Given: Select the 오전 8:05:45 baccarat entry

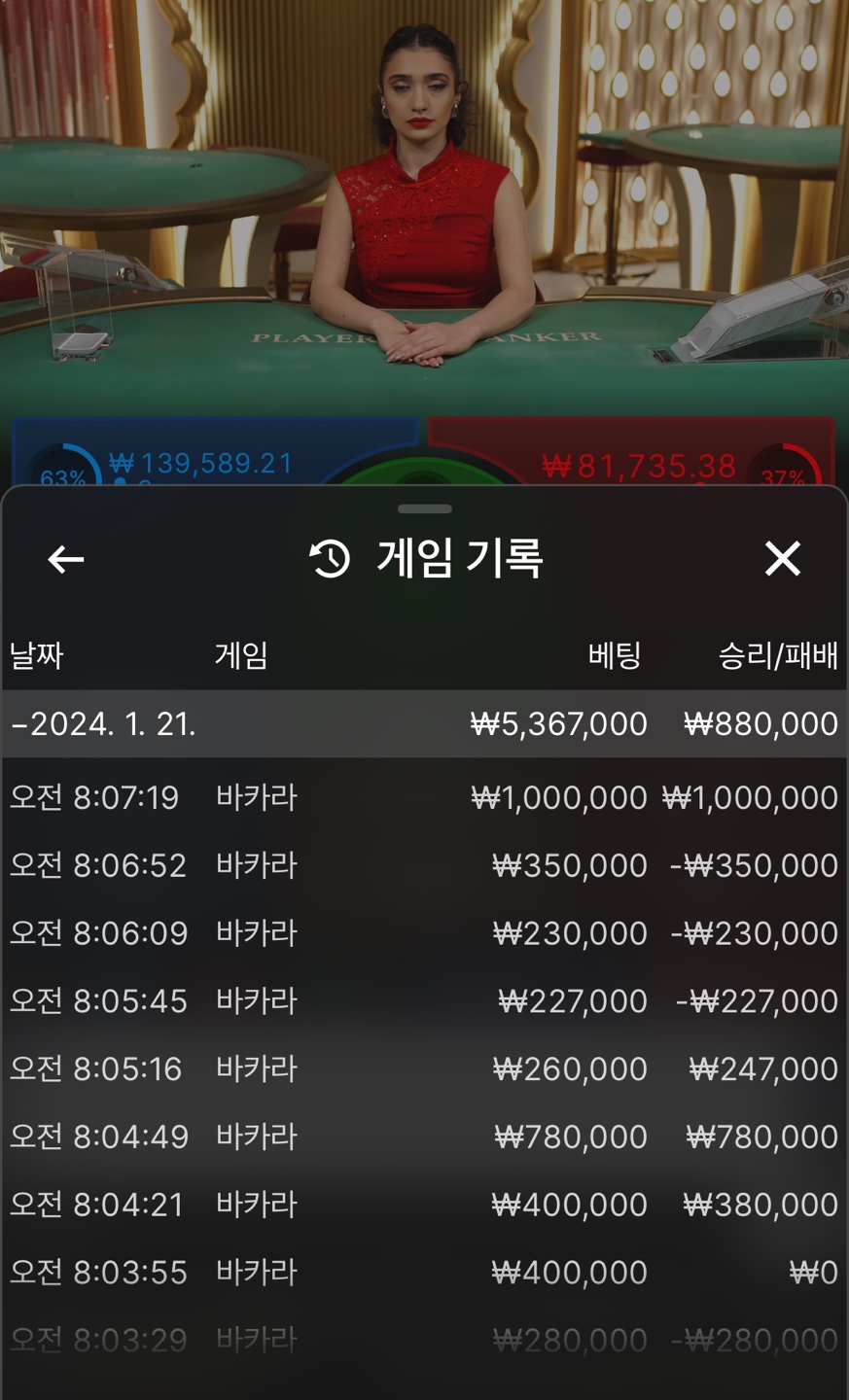Looking at the screenshot, I should tap(424, 1001).
